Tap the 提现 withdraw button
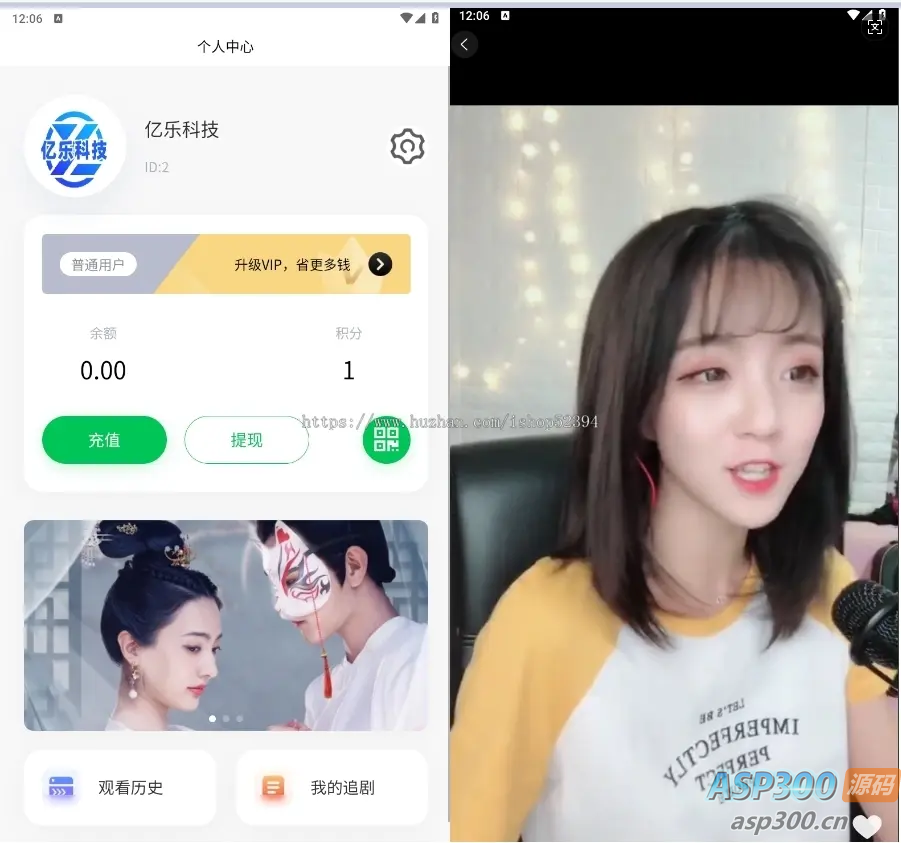 pyautogui.click(x=246, y=440)
